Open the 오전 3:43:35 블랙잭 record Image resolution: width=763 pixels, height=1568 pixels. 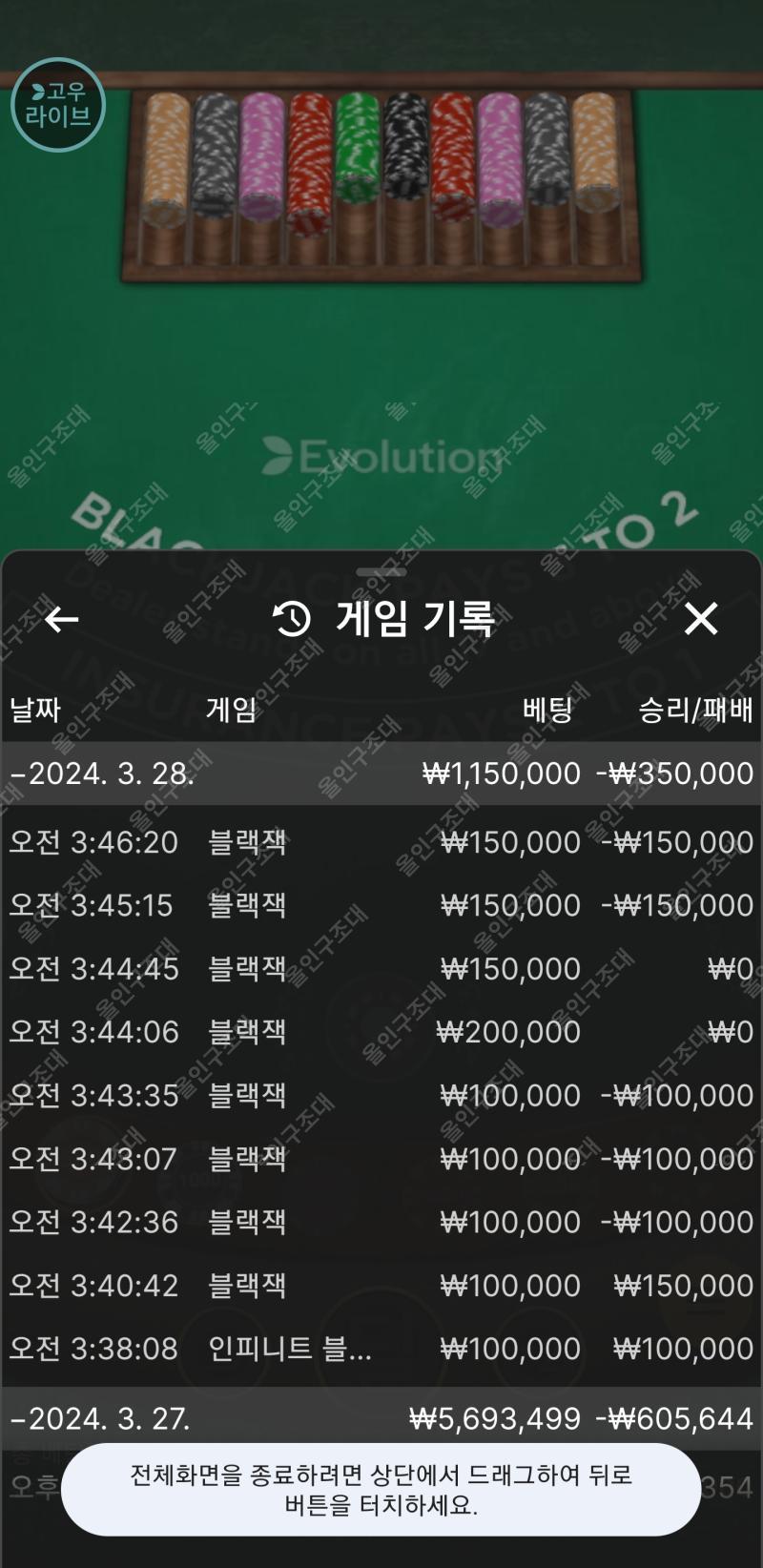[x=381, y=1096]
